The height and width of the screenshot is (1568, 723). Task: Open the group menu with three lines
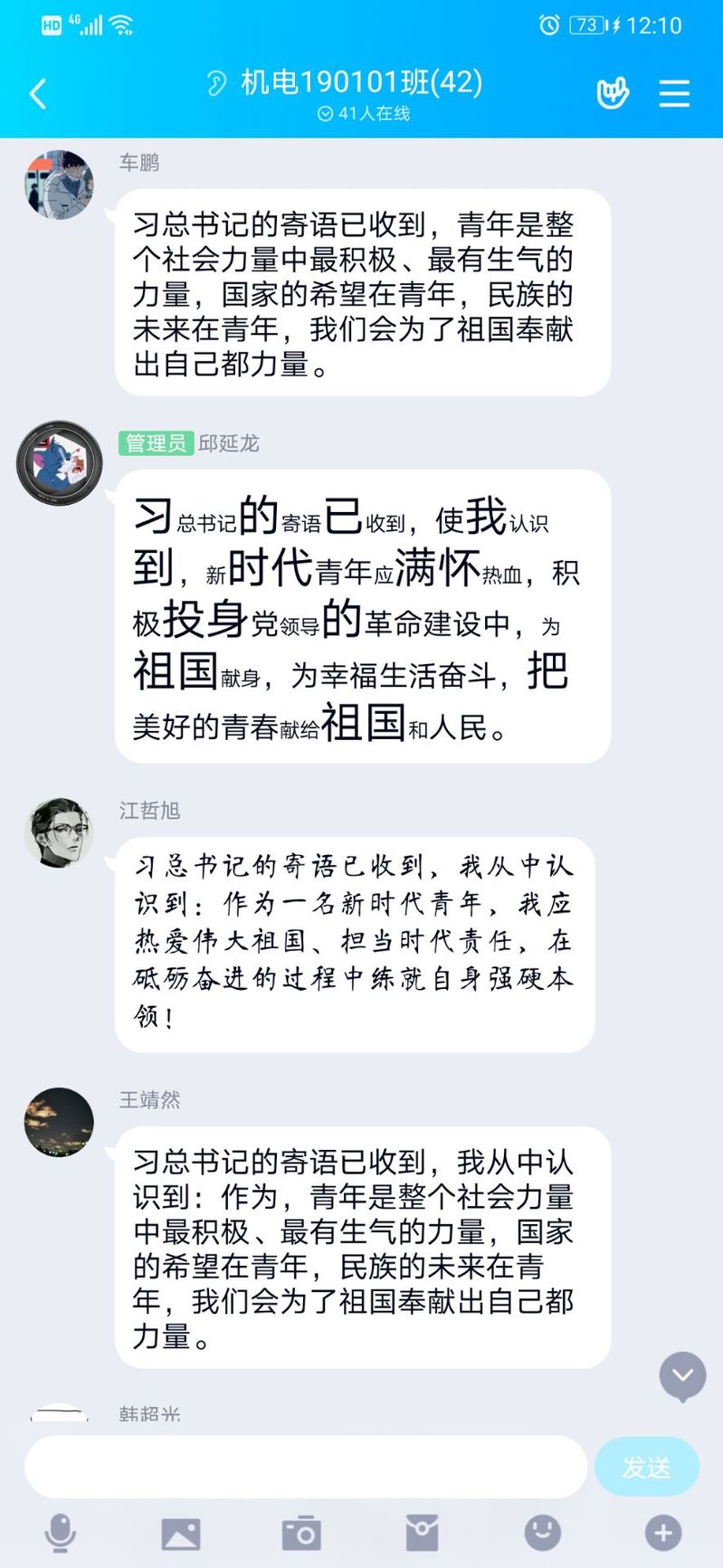click(674, 93)
